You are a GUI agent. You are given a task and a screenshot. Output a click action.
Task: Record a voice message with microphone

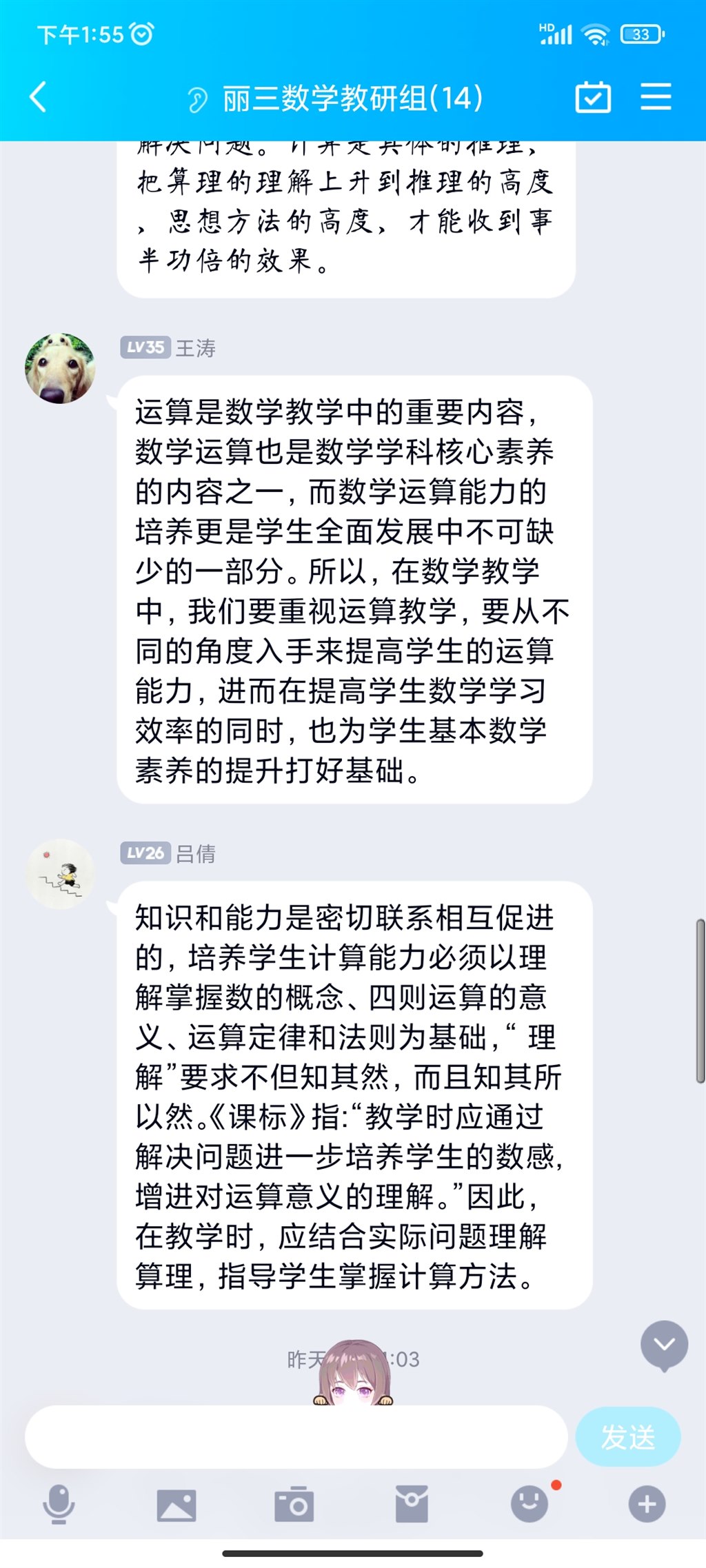(59, 1504)
